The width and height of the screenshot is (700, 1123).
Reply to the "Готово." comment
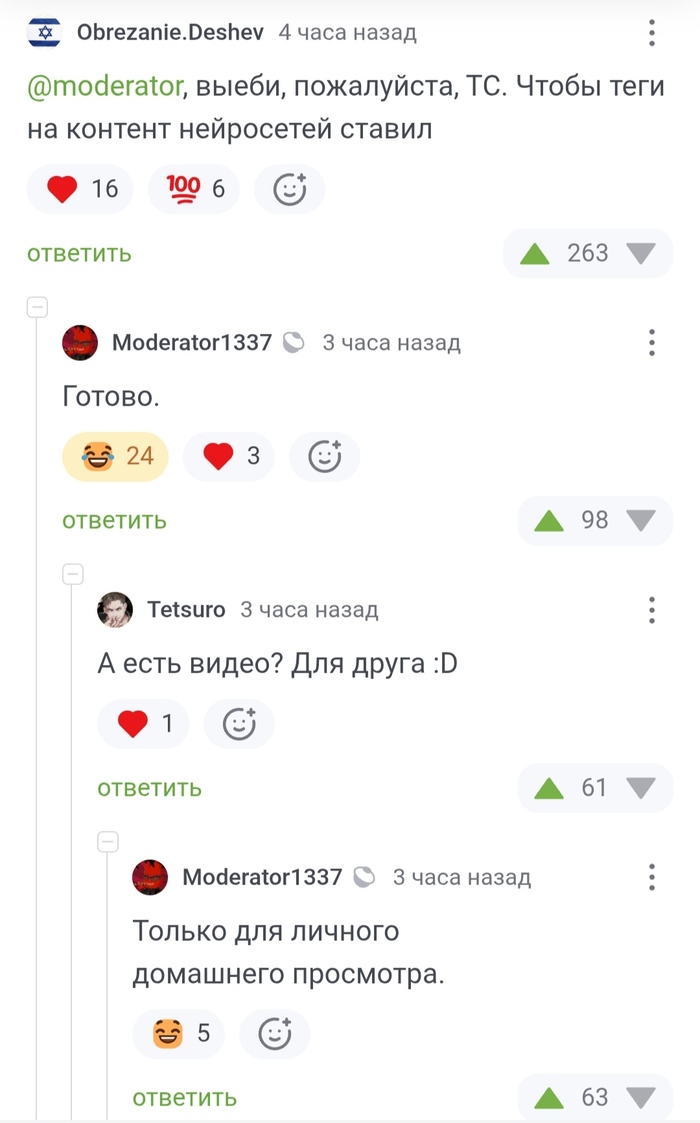click(x=114, y=520)
